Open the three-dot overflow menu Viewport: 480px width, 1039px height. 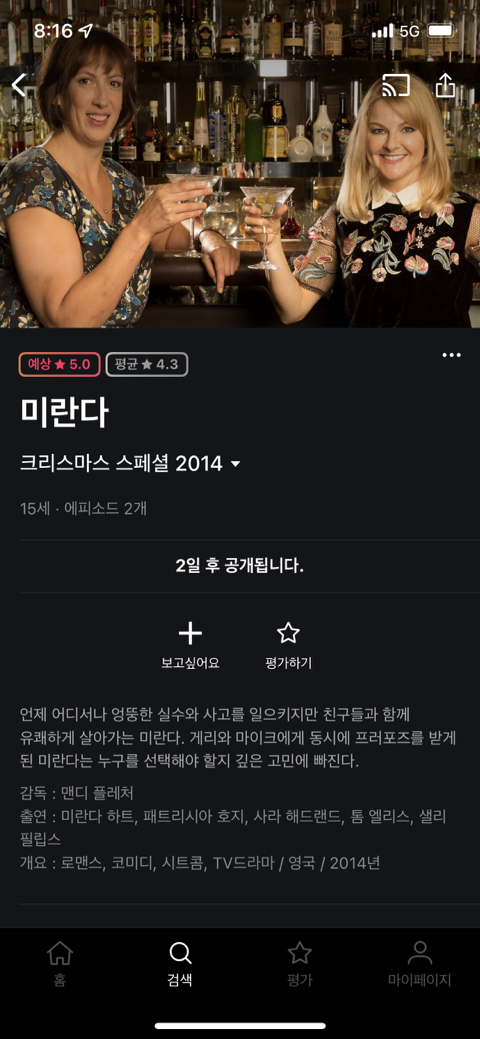point(451,355)
